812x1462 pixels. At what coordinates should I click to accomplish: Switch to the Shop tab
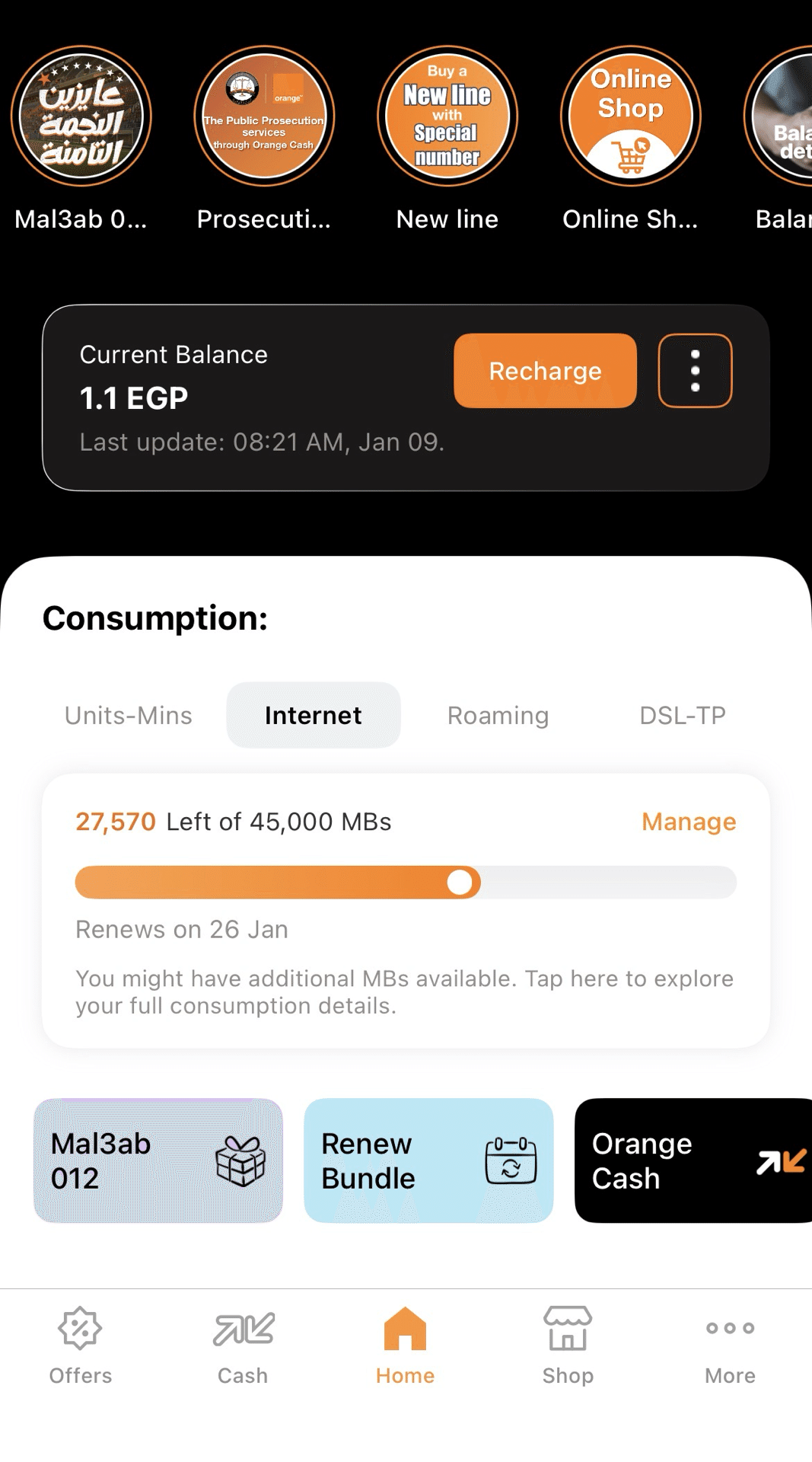[568, 1345]
